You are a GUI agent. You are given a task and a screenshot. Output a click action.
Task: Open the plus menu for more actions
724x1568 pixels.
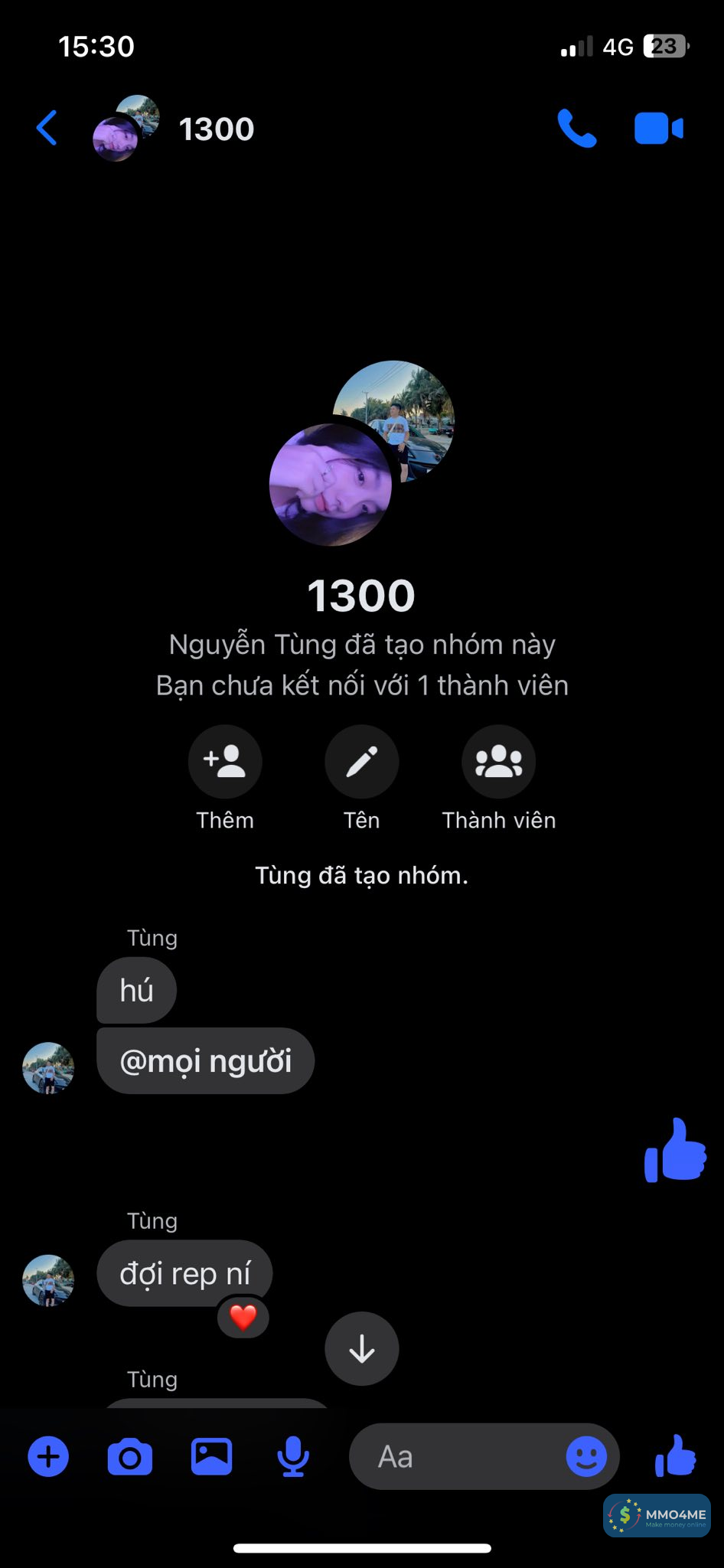pos(48,1456)
